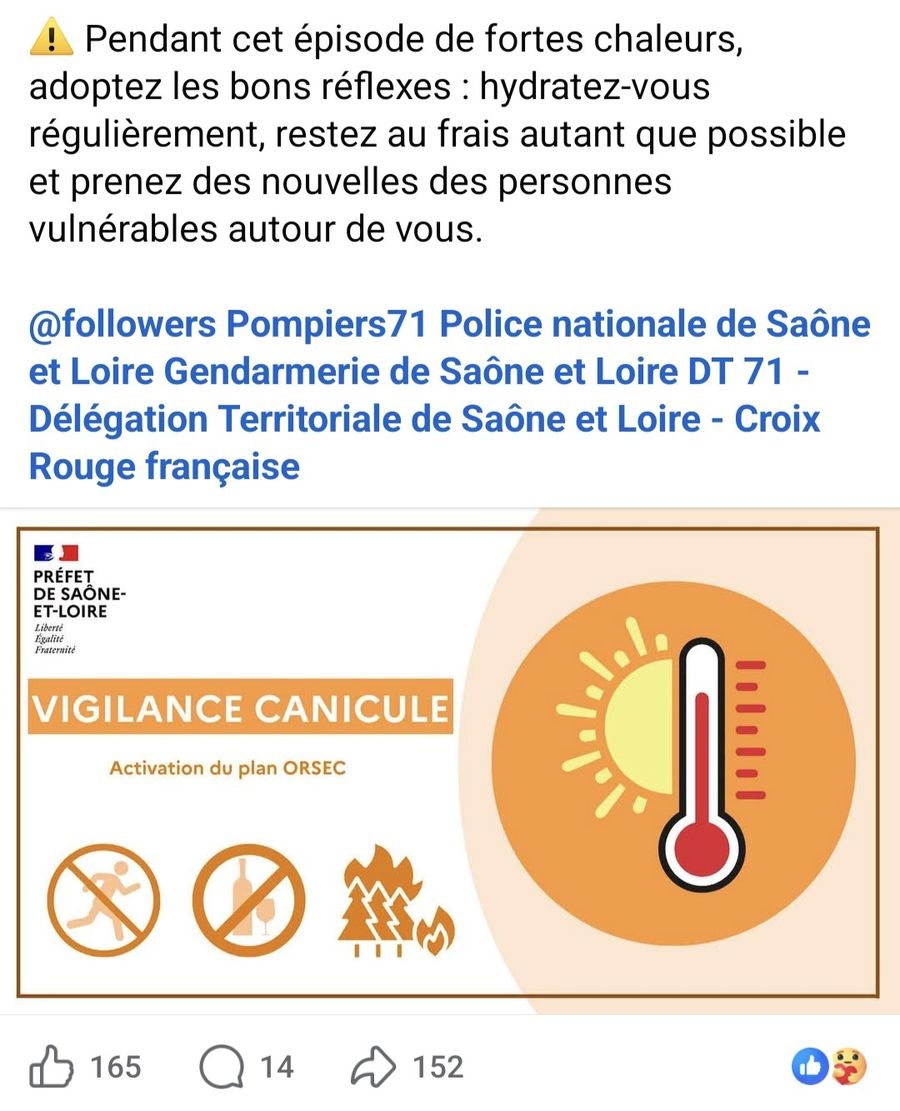Open the Vigilance Canicule image
This screenshot has height=1111, width=900.
click(450, 762)
